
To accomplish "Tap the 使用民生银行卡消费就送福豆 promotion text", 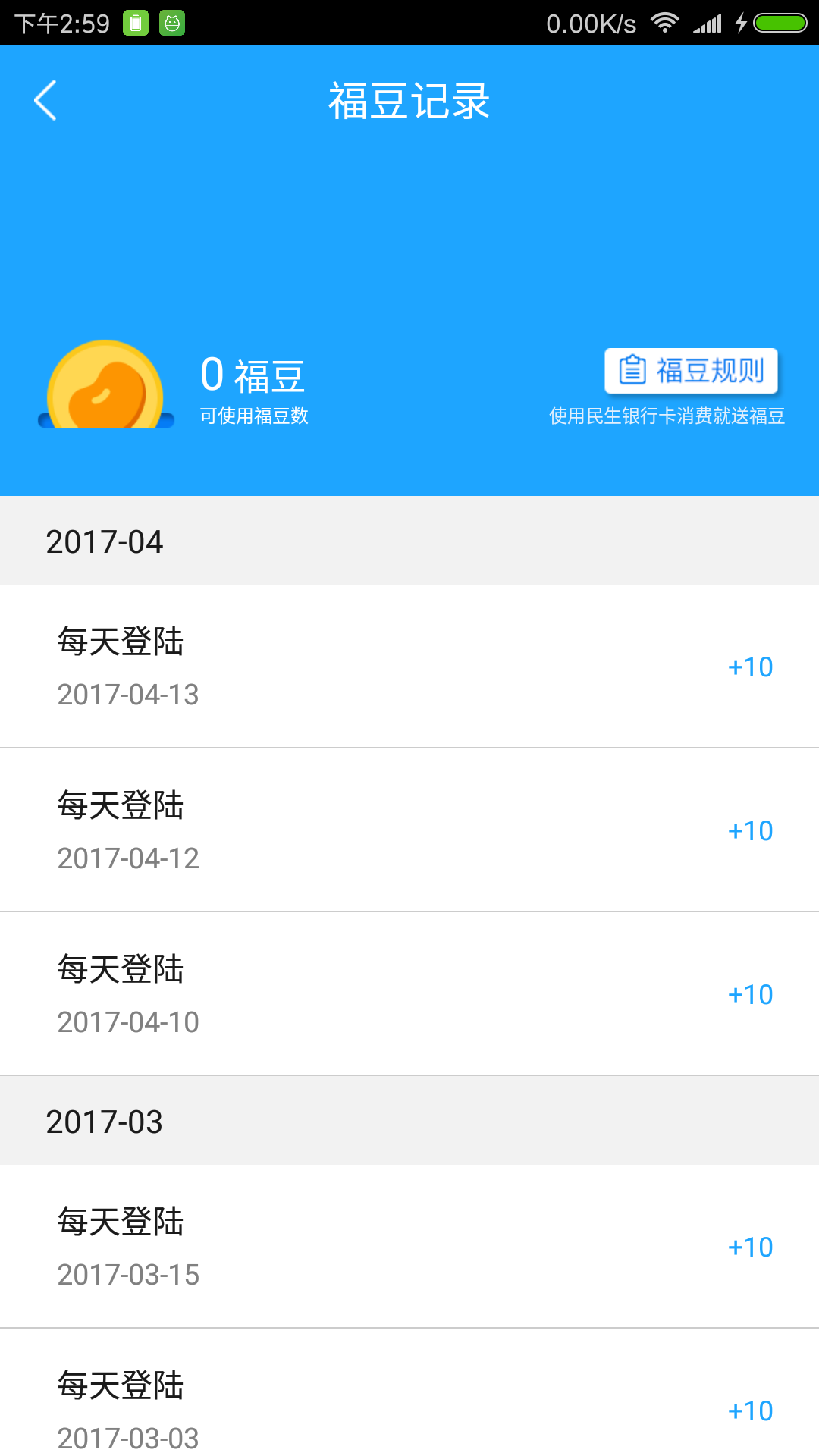I will point(667,416).
